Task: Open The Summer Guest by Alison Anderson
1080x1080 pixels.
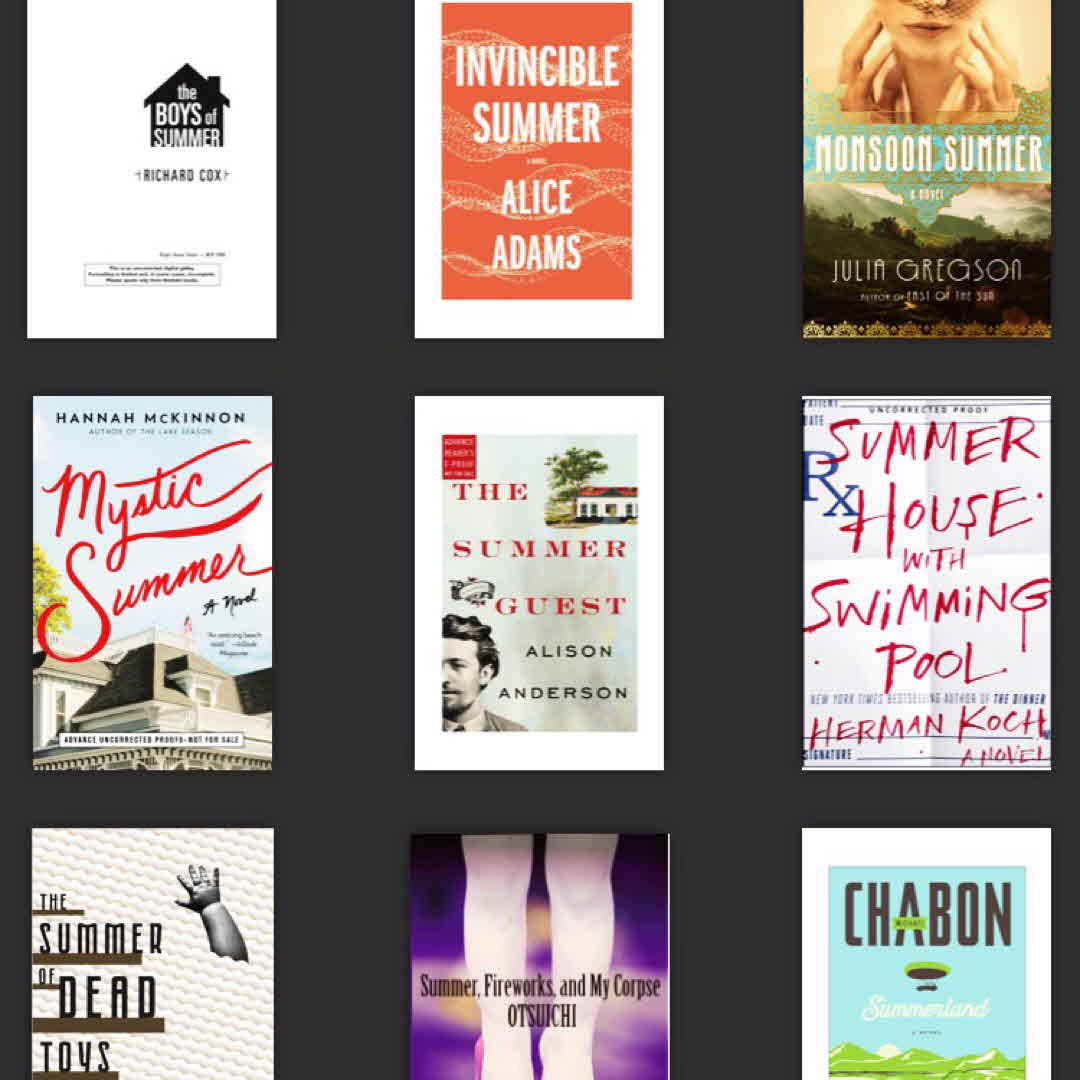Action: click(x=539, y=583)
